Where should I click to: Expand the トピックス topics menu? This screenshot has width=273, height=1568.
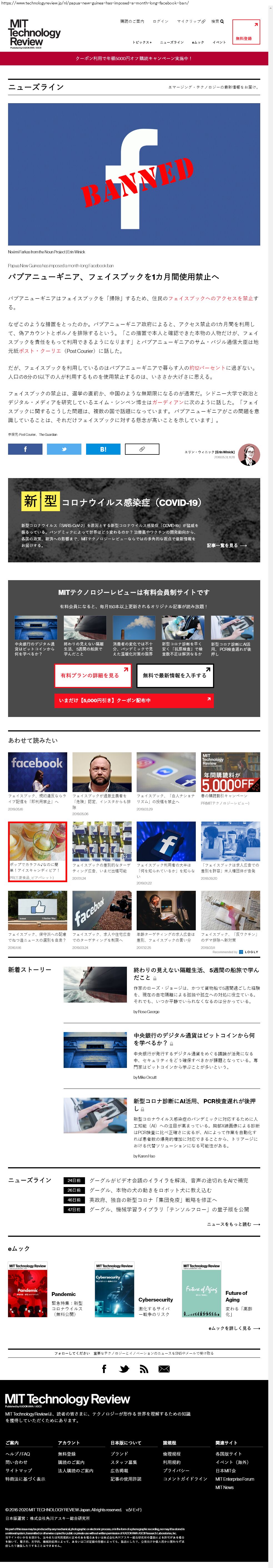[x=142, y=42]
